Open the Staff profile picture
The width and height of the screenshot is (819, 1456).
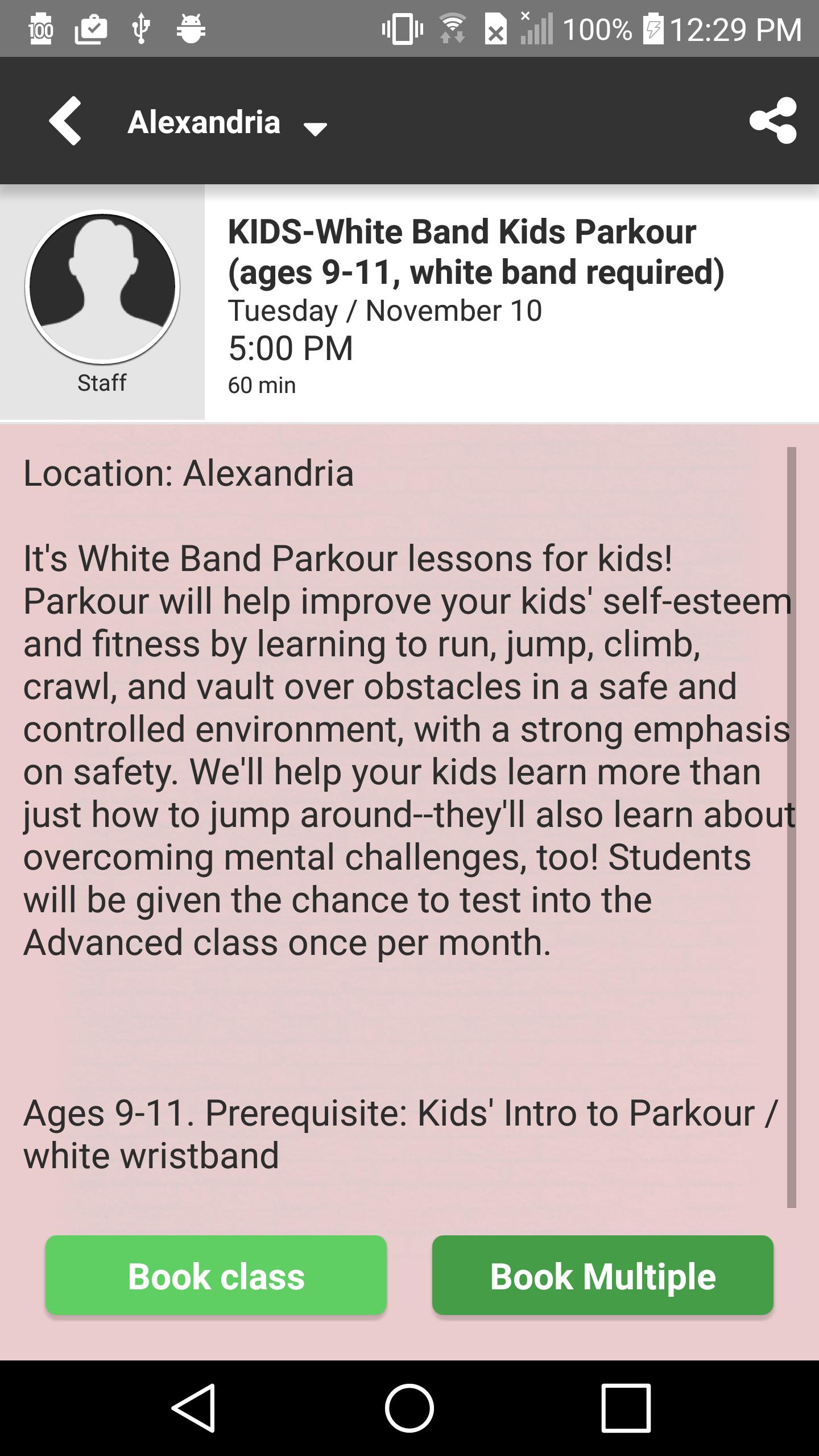102,287
